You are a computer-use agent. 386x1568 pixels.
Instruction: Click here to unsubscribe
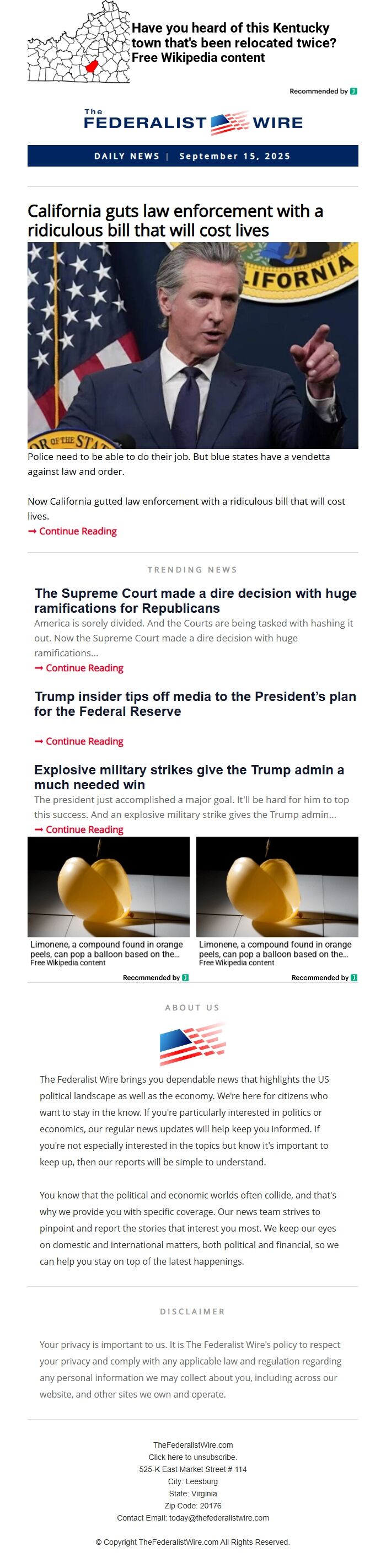click(x=192, y=1457)
